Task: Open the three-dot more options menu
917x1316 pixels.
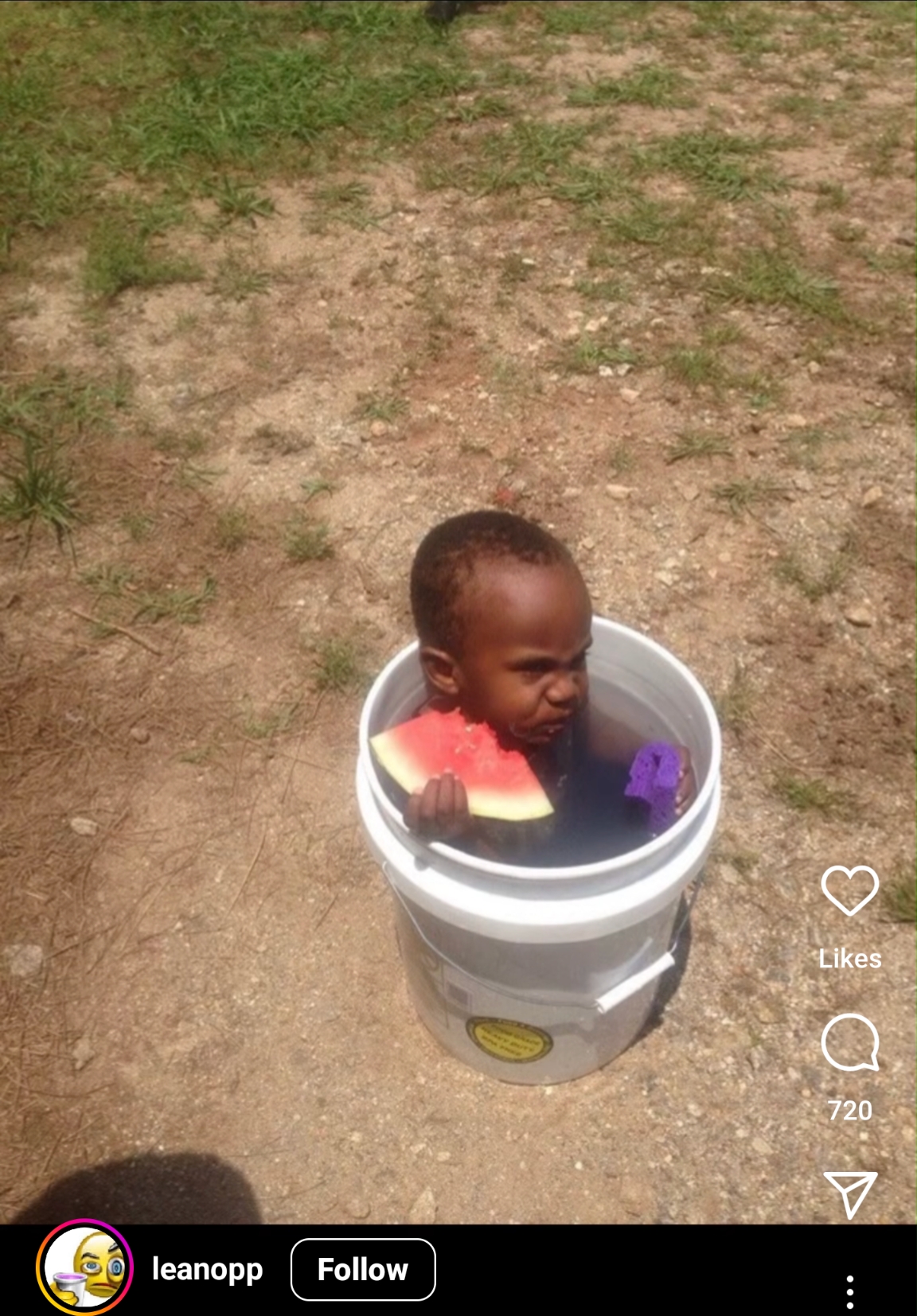Action: 850,1291
